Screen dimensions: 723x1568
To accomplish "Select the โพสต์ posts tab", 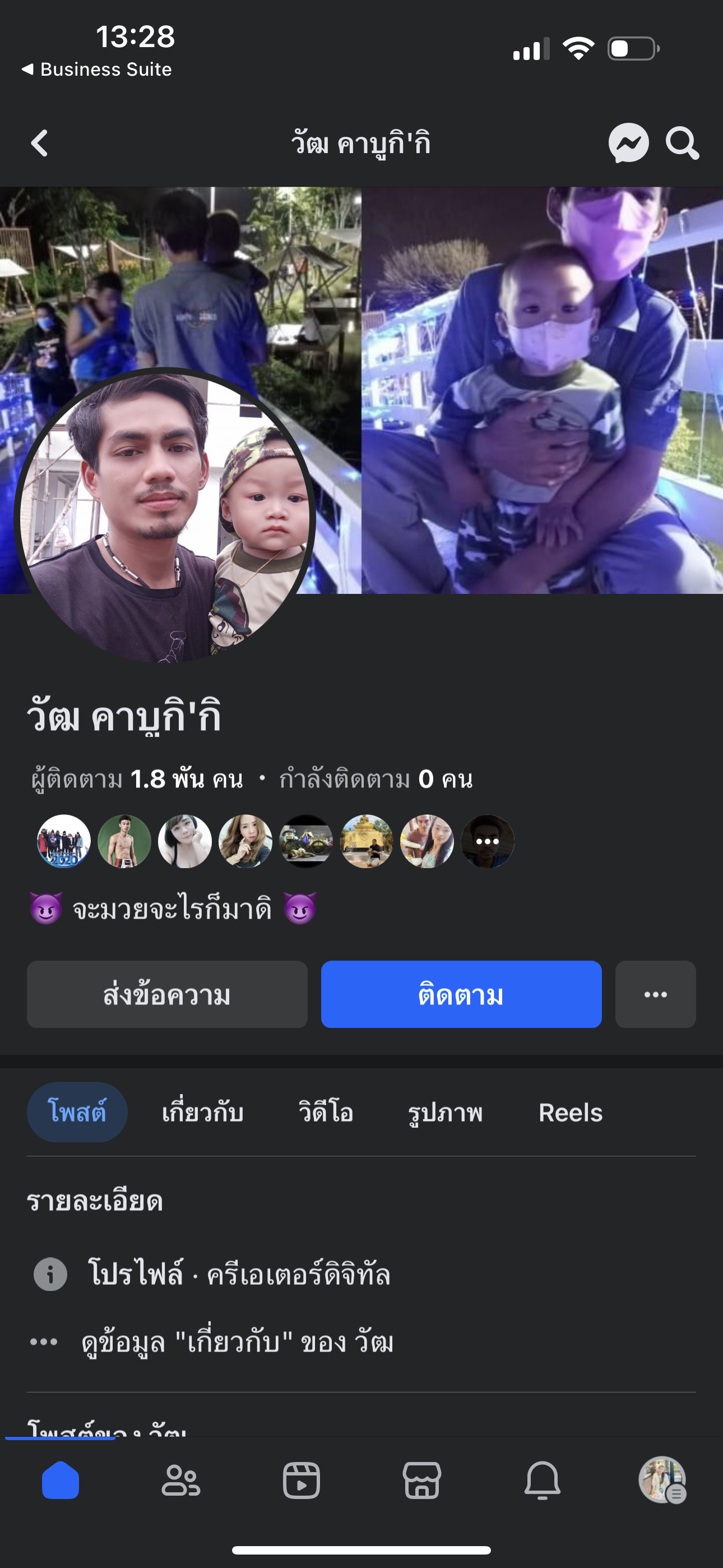I will click(77, 1113).
